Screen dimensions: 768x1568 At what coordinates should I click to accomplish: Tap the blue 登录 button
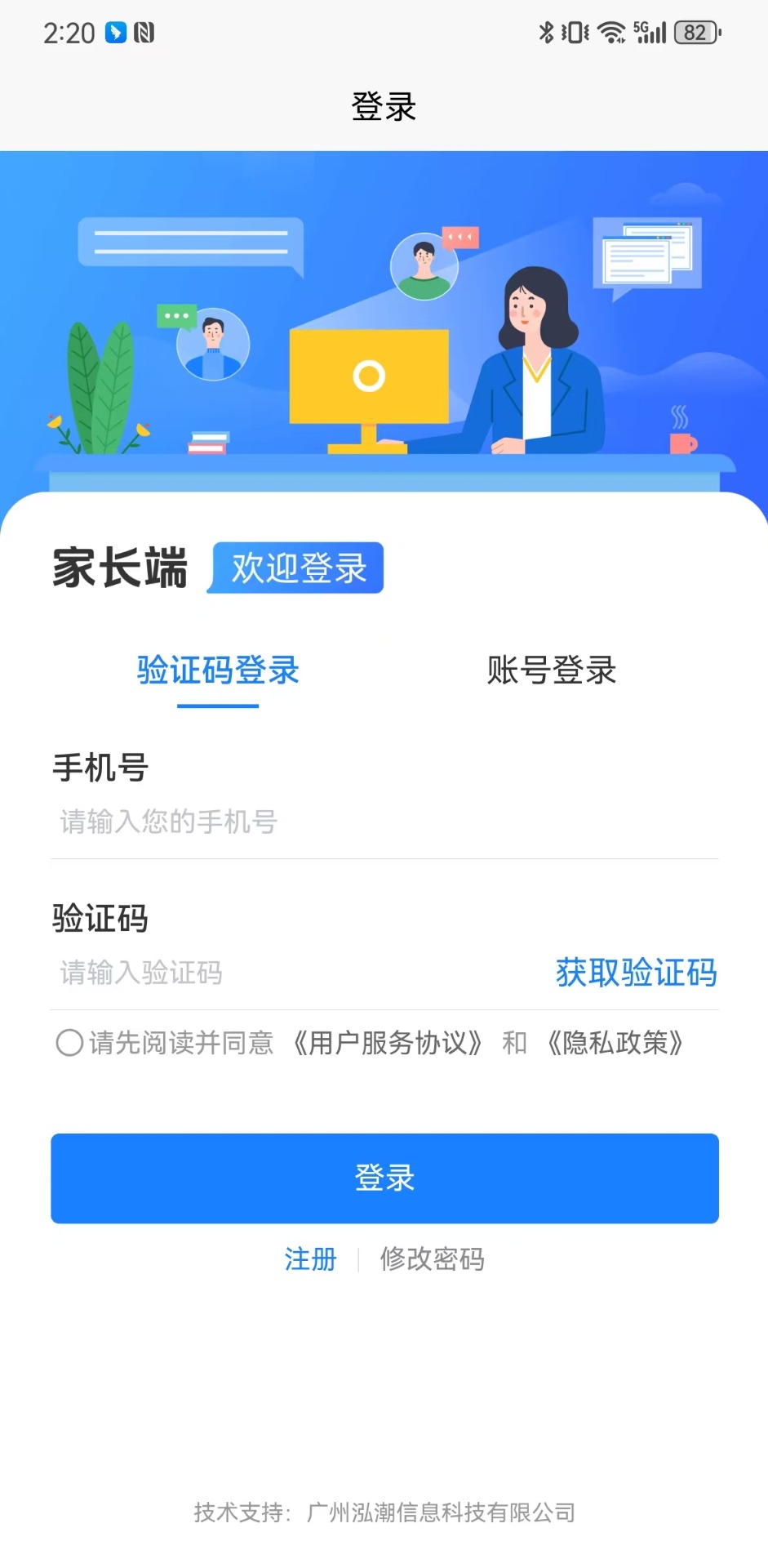coord(384,1178)
